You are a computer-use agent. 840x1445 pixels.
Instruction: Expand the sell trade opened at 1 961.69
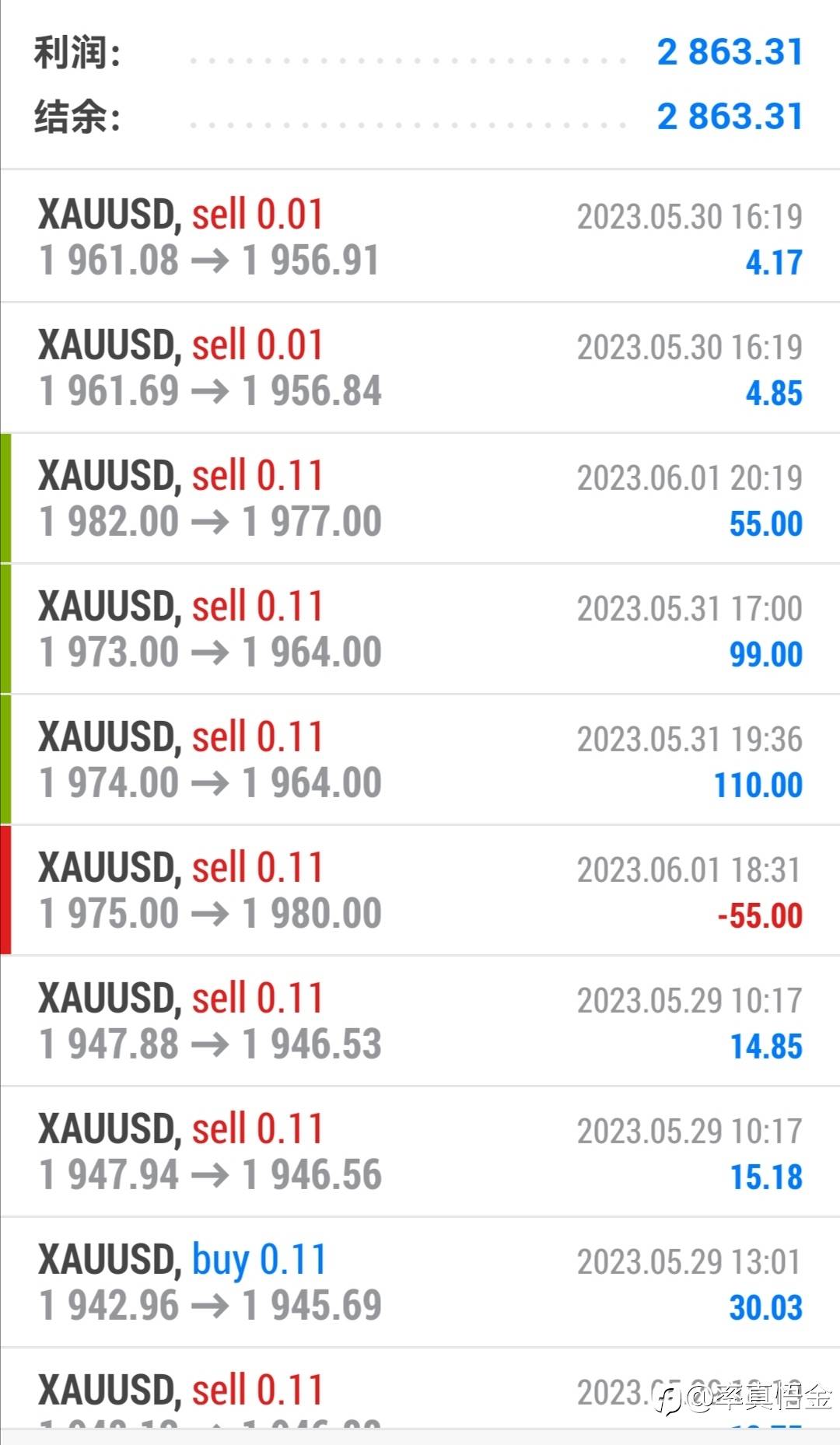[x=420, y=367]
